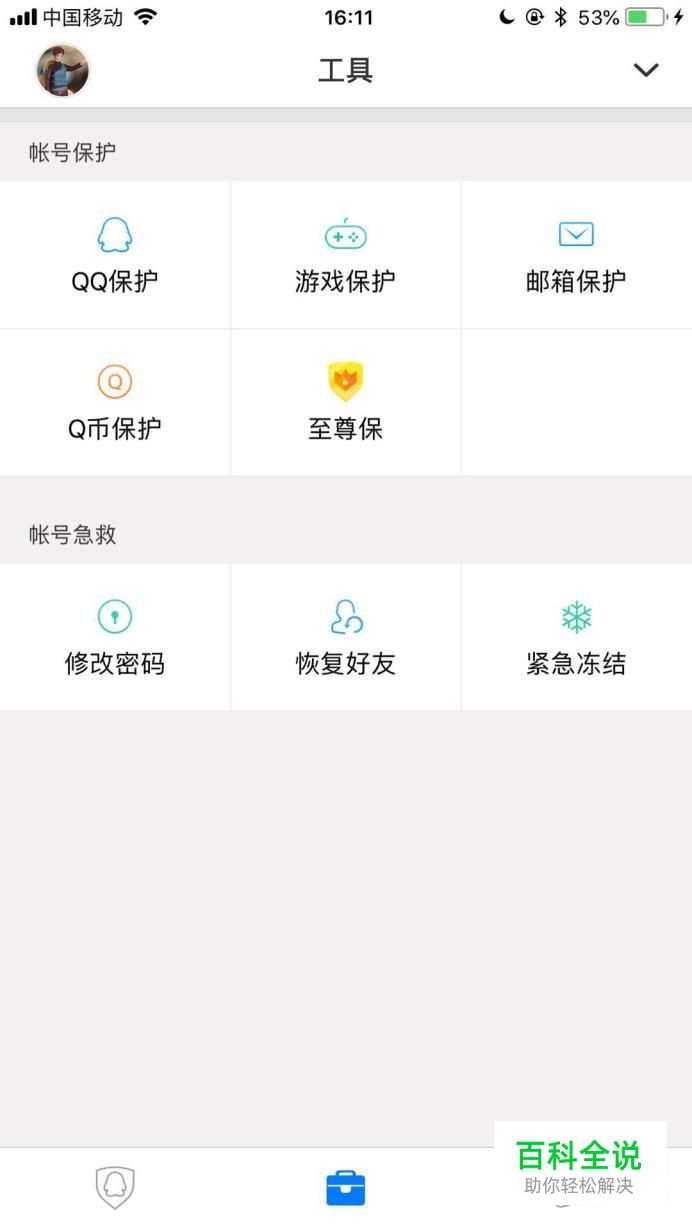
Task: Tap 修改密码 to change password
Action: point(115,638)
